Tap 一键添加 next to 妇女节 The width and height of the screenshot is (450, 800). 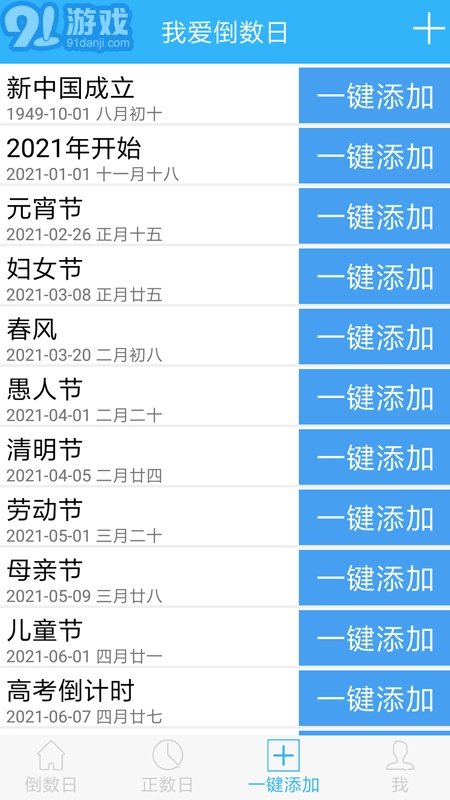[374, 276]
